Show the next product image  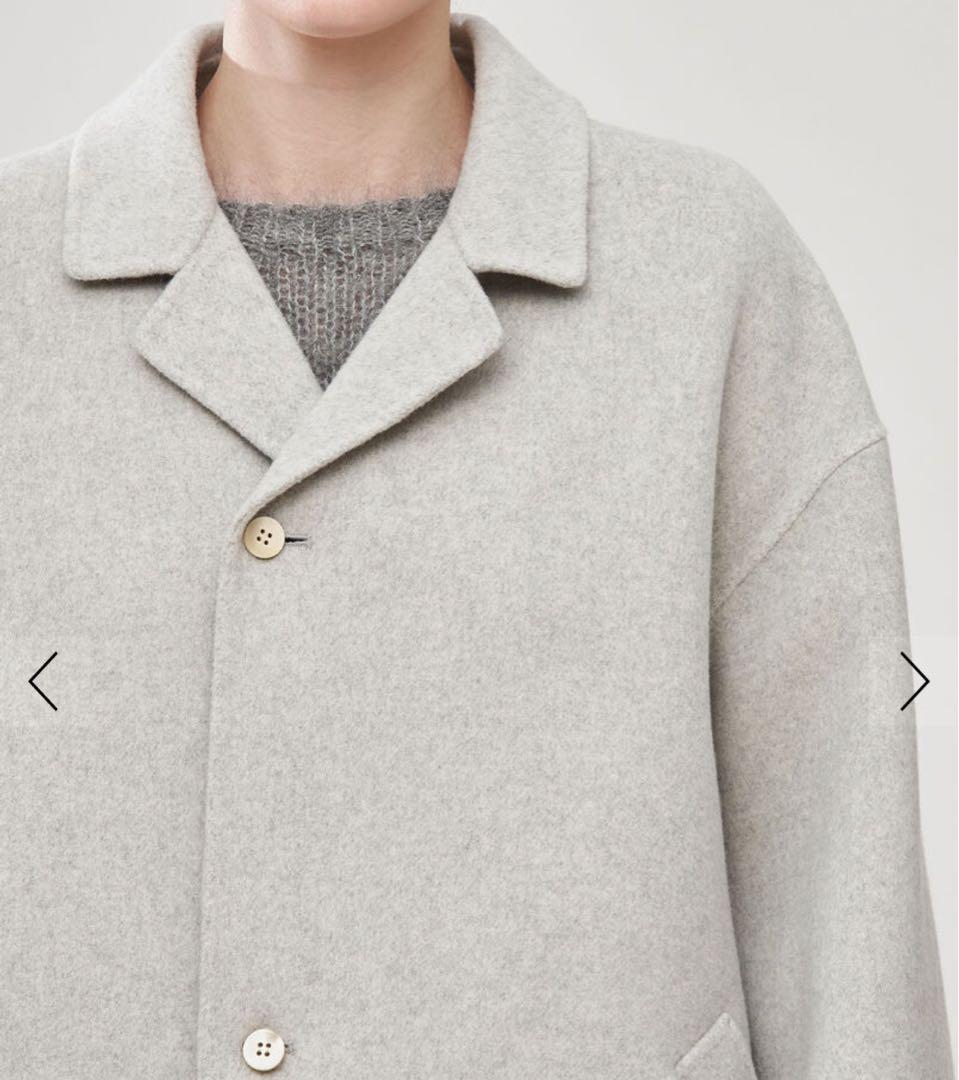[914, 681]
